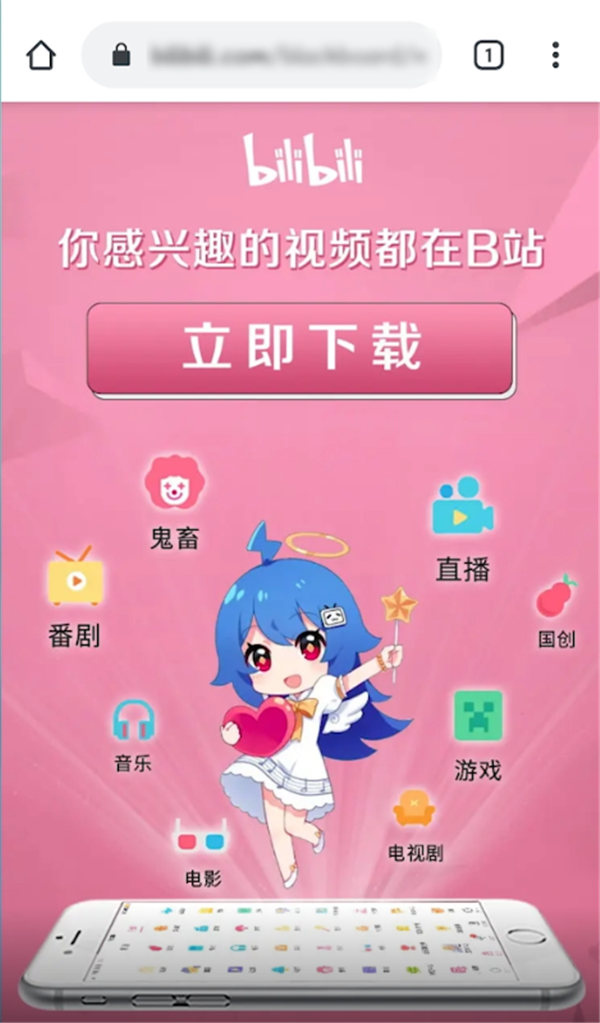Screen dimensions: 600x1023
Task: Tap the 立即下载 download button
Action: (300, 349)
